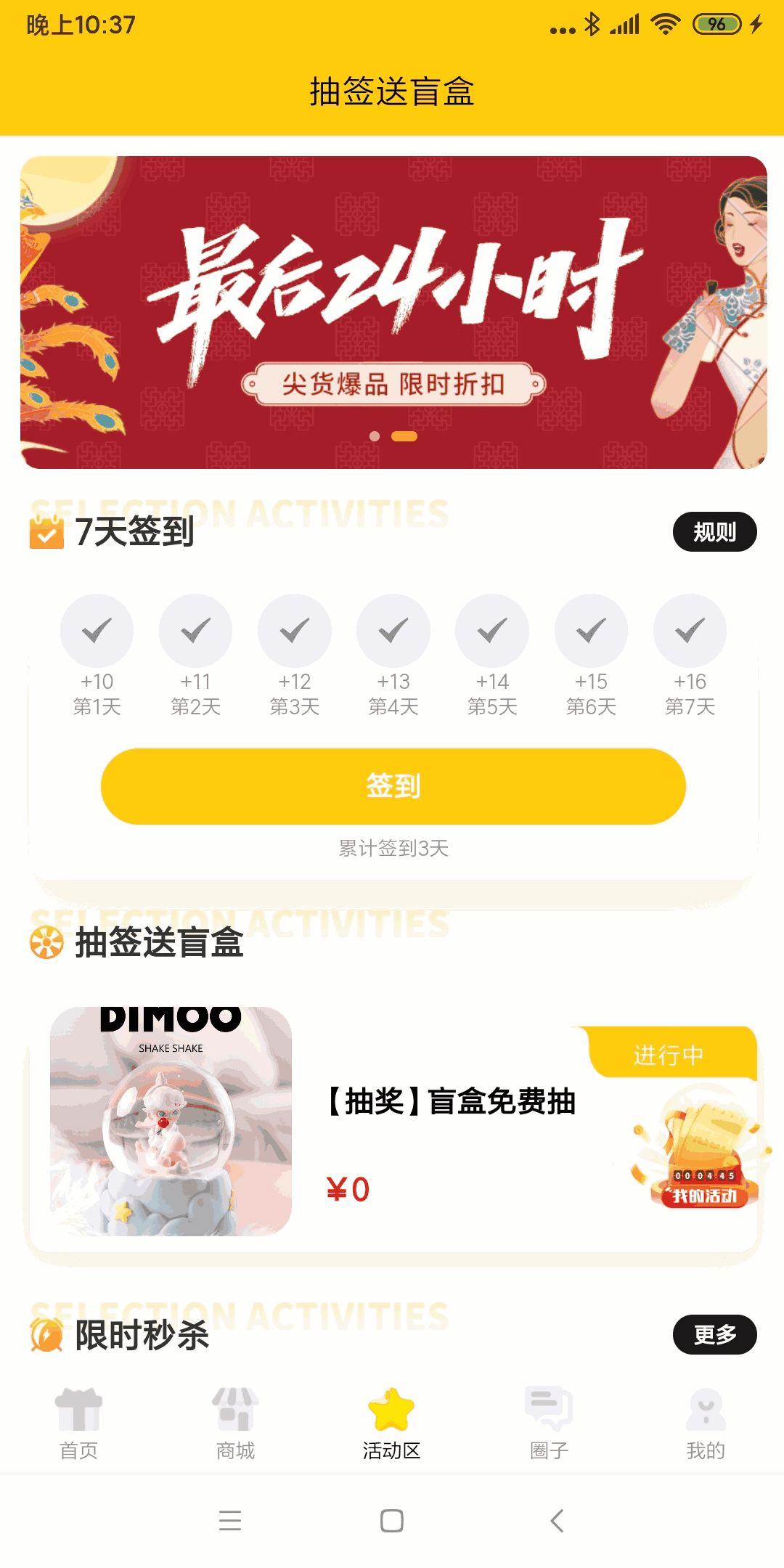
Task: Open the 圈子 community tab
Action: 549,1424
